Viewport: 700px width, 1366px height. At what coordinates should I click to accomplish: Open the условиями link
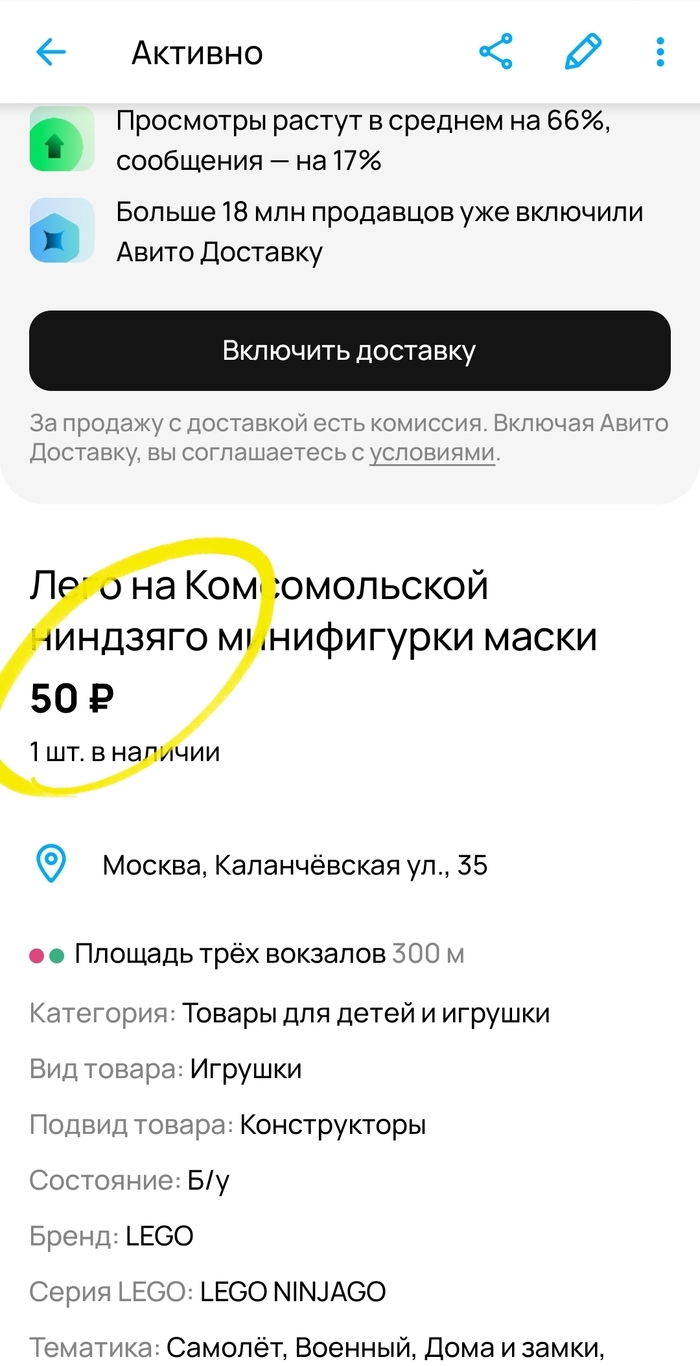click(432, 452)
